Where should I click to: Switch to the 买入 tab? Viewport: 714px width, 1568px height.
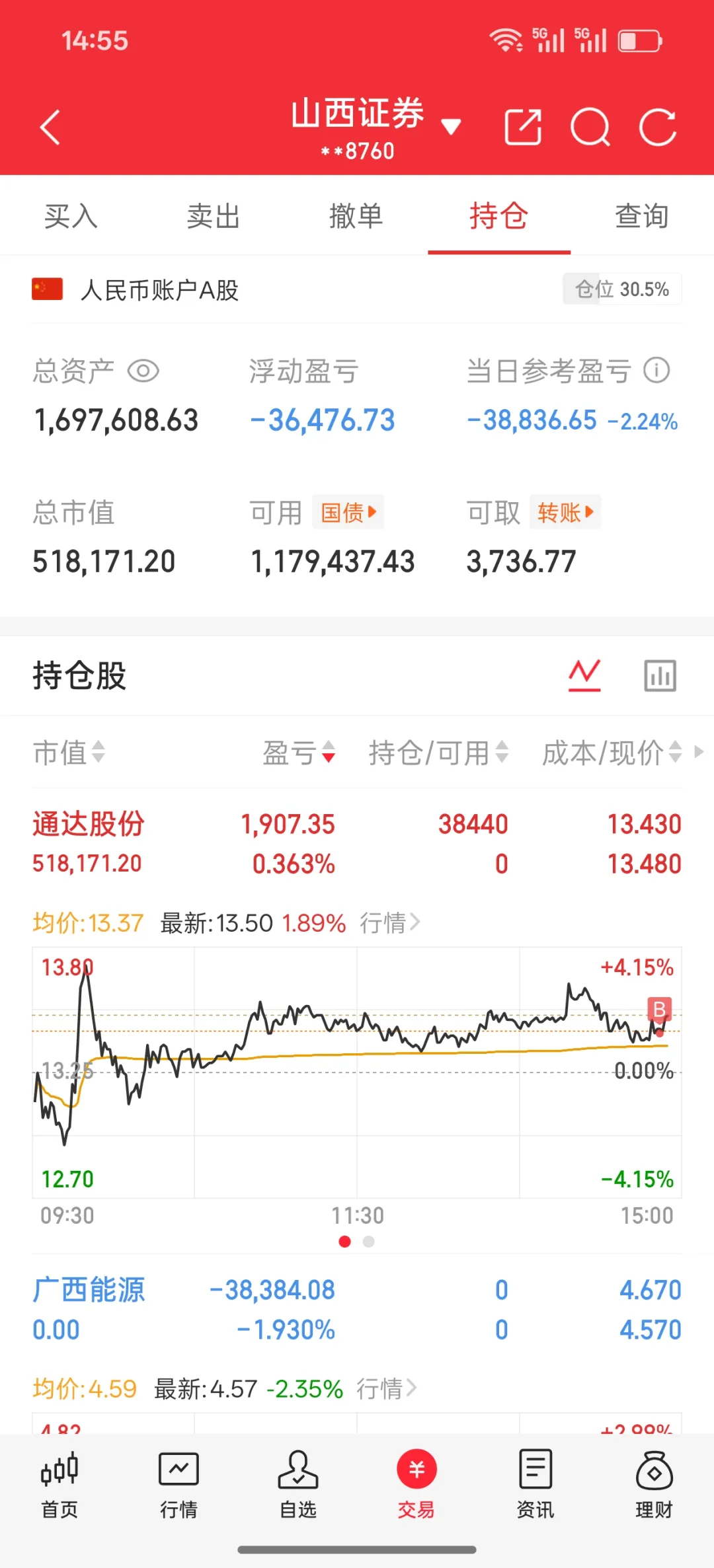tap(71, 216)
